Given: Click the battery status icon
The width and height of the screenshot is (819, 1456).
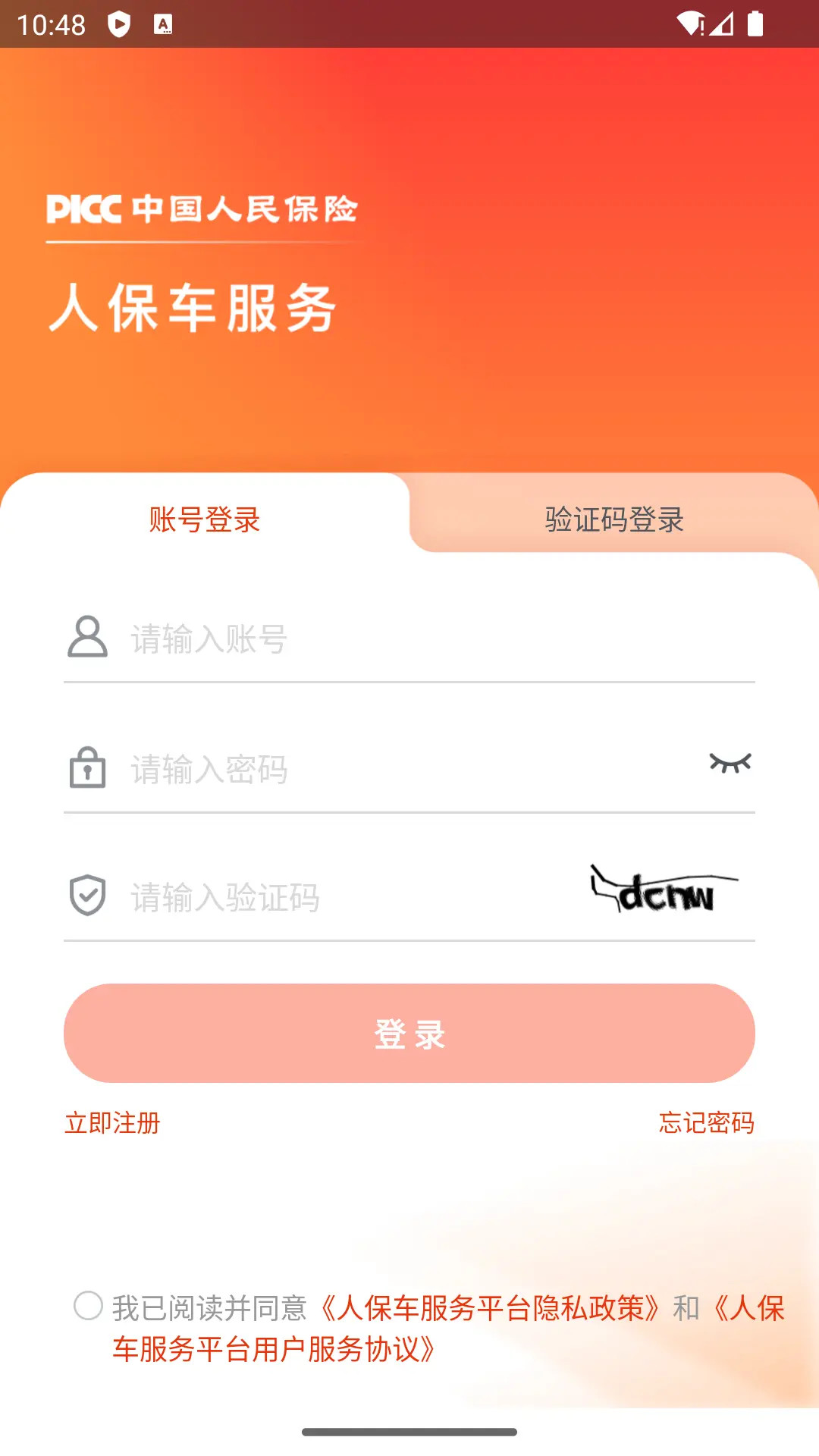Looking at the screenshot, I should coord(756,24).
